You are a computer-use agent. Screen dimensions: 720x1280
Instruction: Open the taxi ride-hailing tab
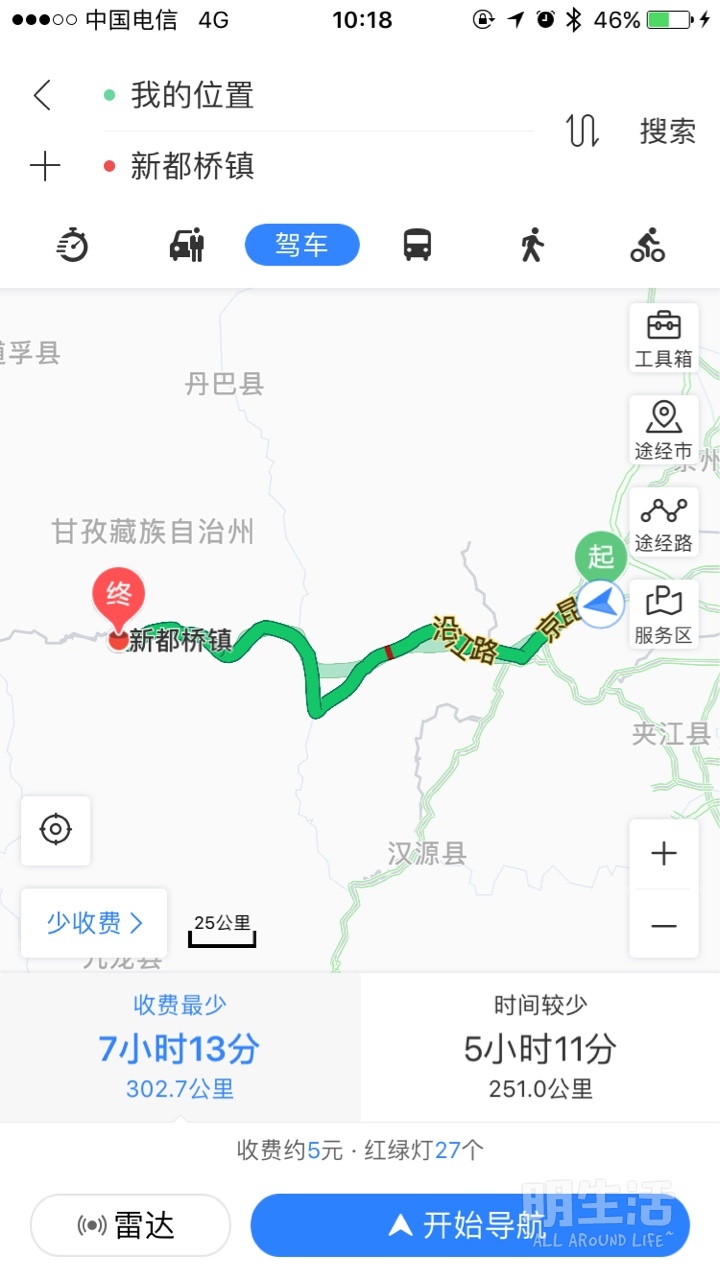coord(187,245)
